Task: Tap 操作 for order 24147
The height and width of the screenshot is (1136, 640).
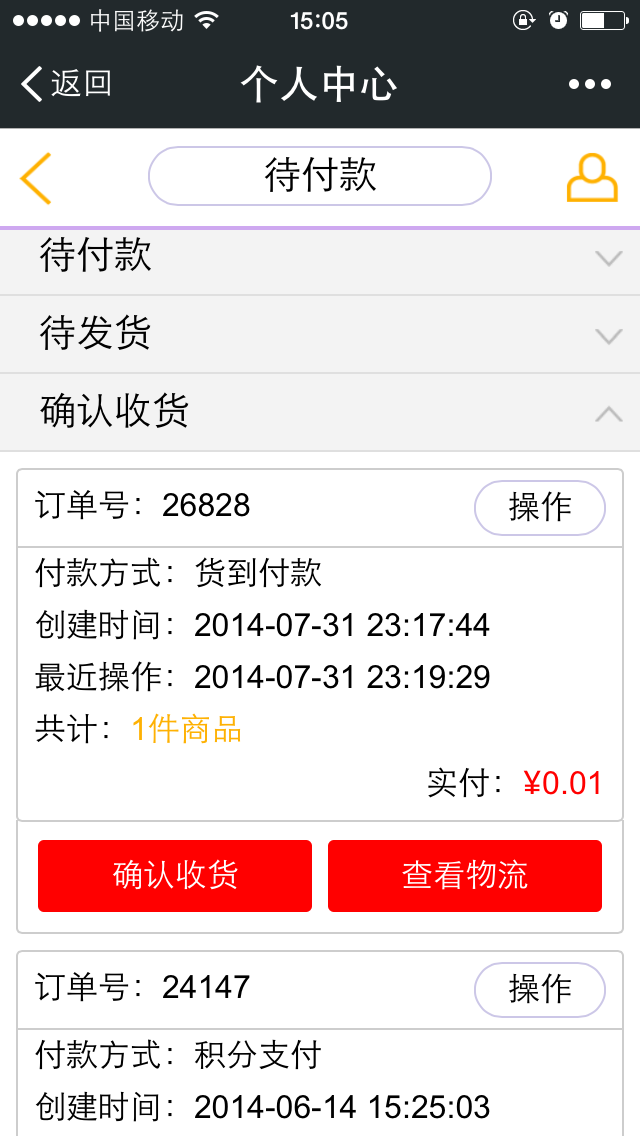Action: pos(539,989)
